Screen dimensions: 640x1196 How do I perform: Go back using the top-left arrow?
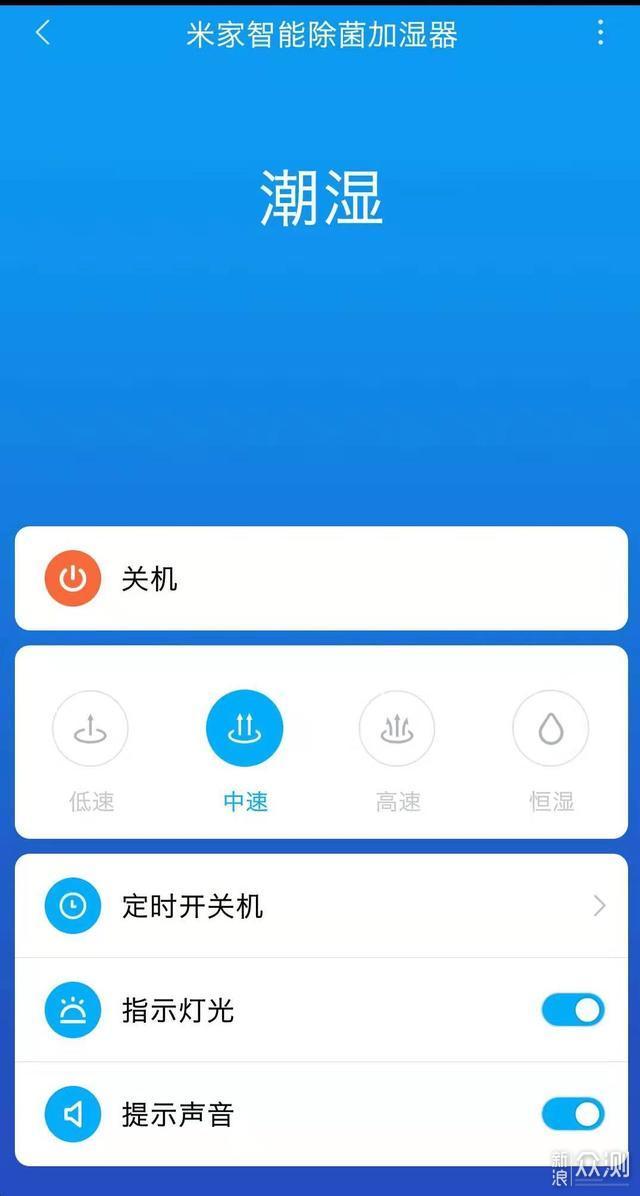(42, 33)
